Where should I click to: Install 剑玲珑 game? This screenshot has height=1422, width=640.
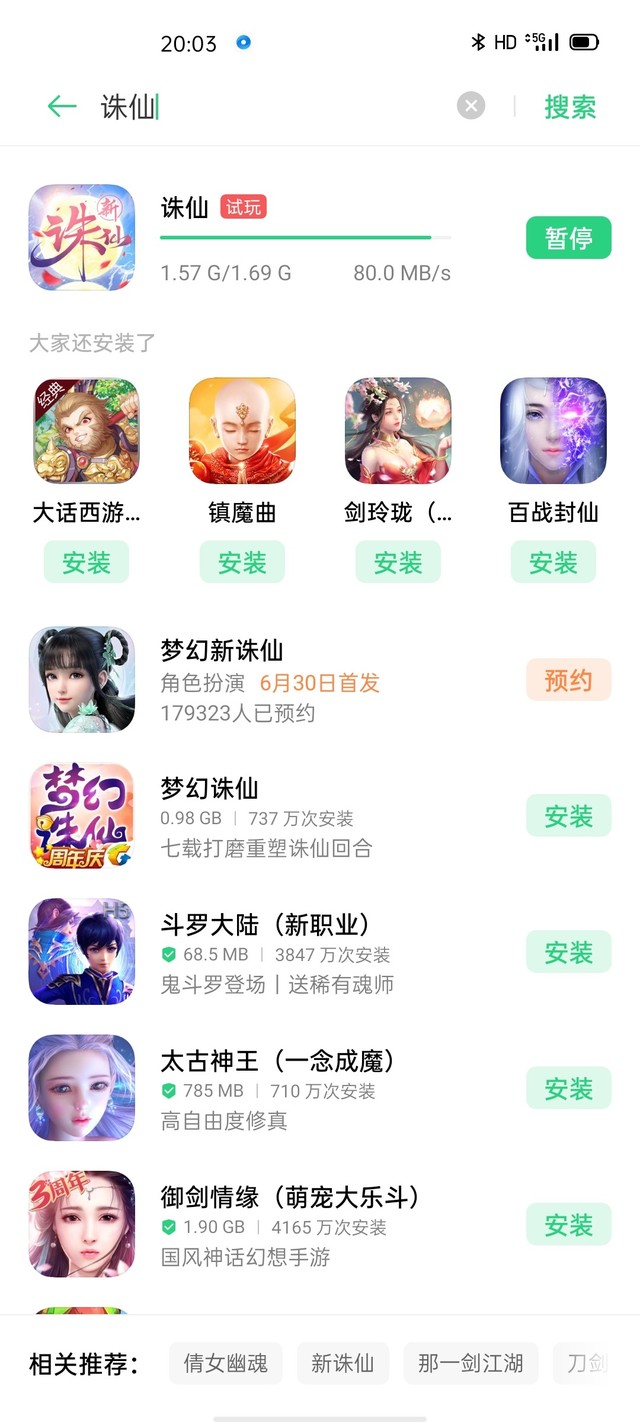click(398, 563)
